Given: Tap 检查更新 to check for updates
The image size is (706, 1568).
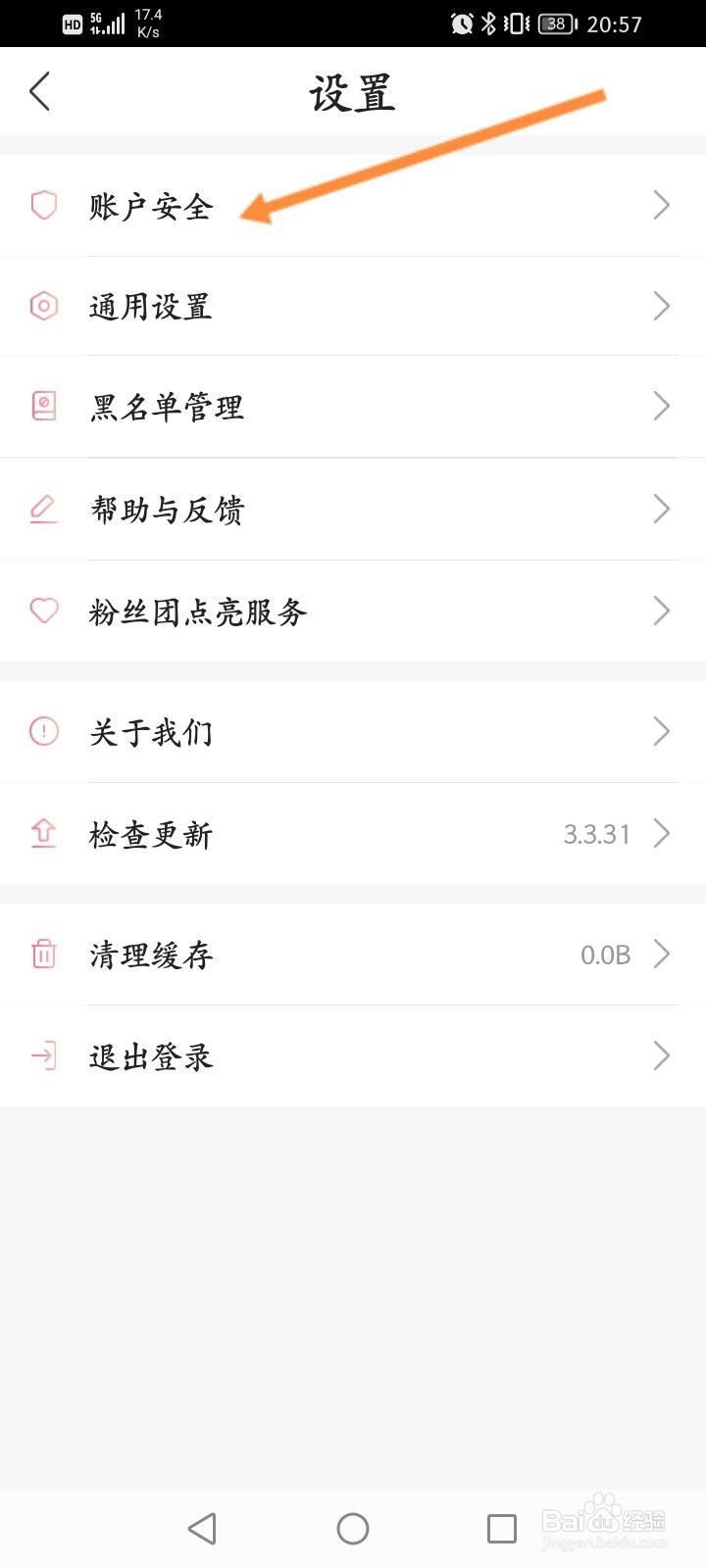Looking at the screenshot, I should [x=353, y=834].
